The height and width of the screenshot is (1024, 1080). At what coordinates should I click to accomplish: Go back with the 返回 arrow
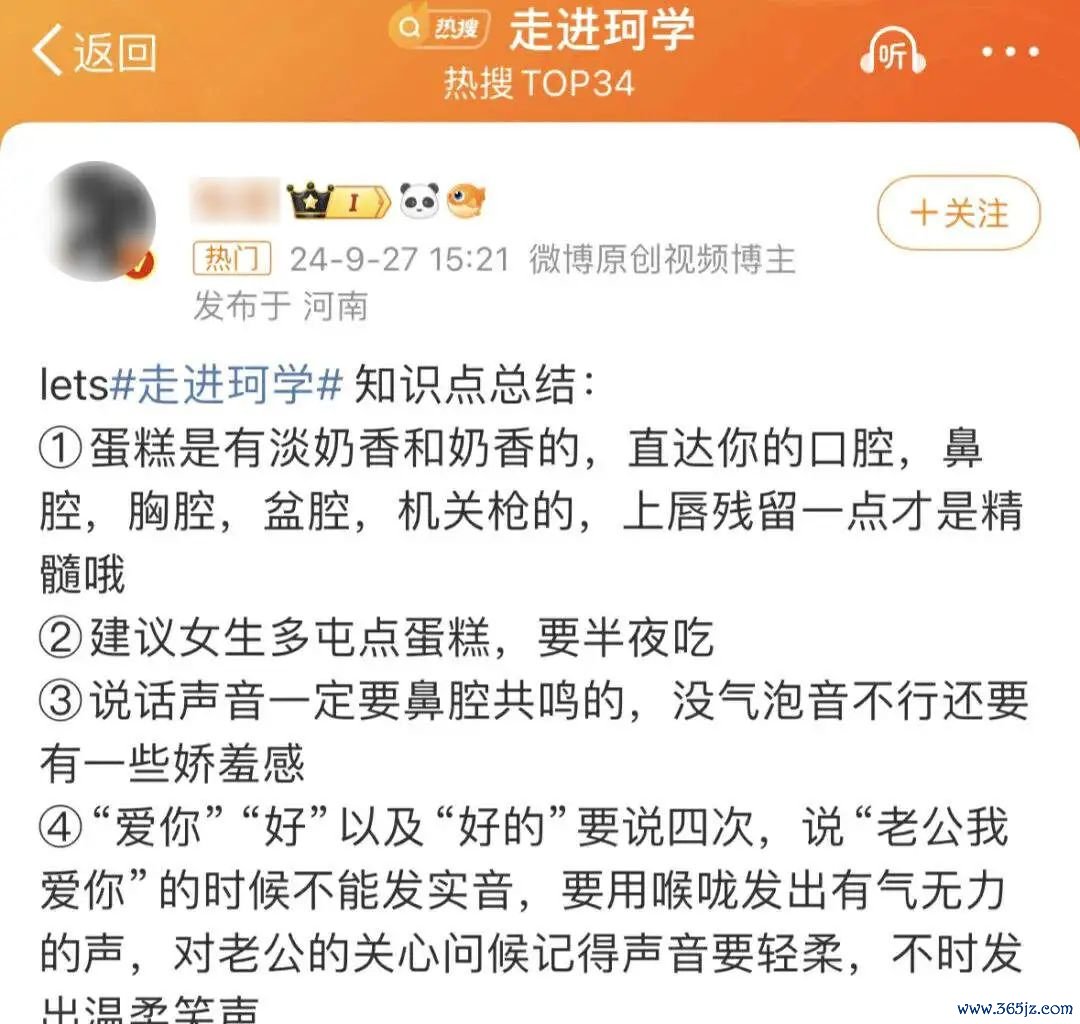click(x=93, y=52)
